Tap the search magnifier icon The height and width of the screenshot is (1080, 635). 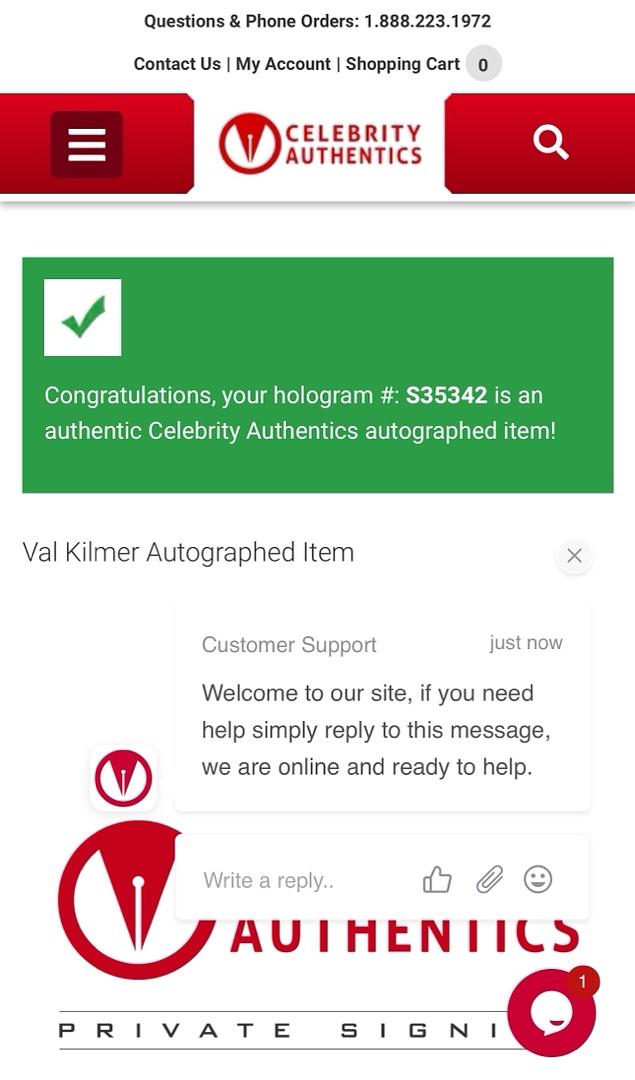(x=550, y=143)
